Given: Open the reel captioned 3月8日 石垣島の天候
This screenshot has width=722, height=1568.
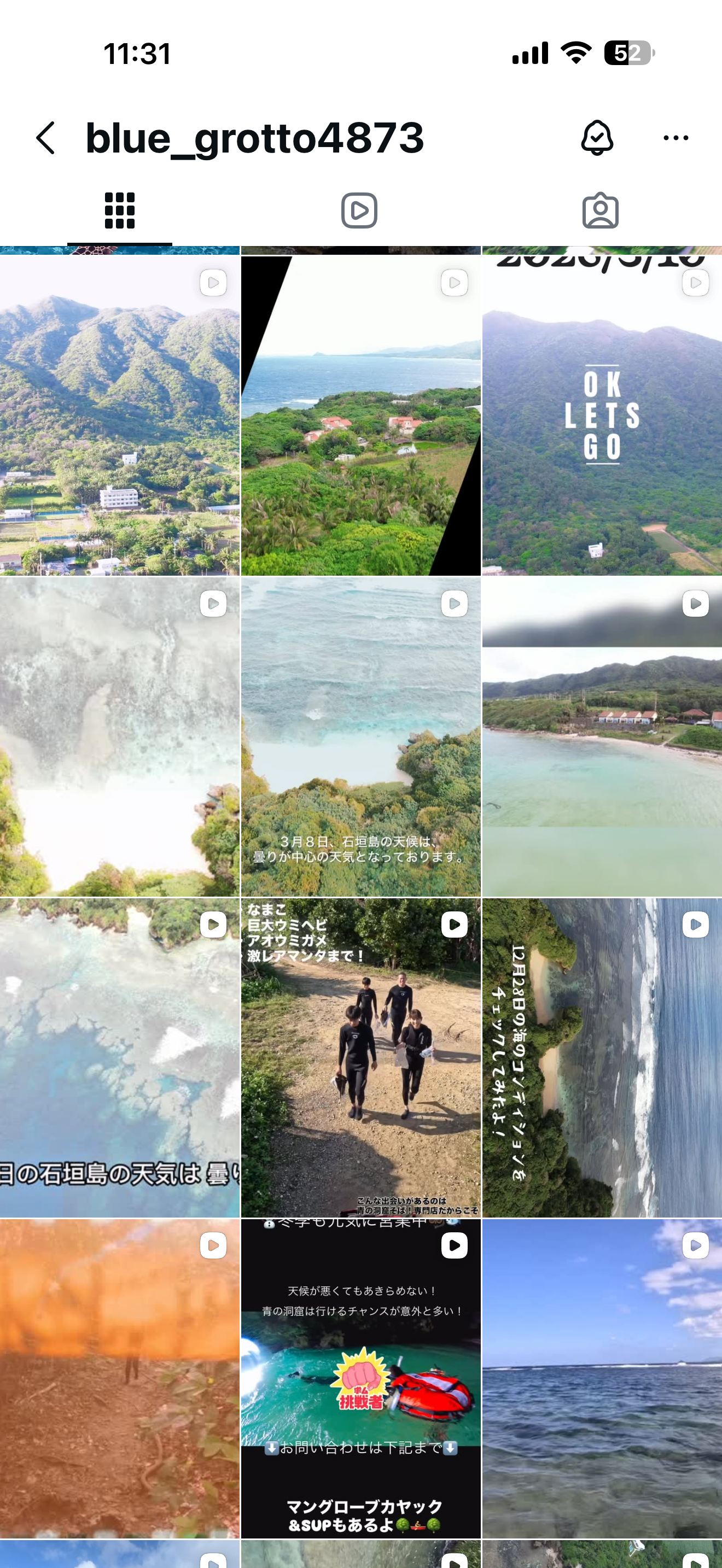Looking at the screenshot, I should pos(360,736).
